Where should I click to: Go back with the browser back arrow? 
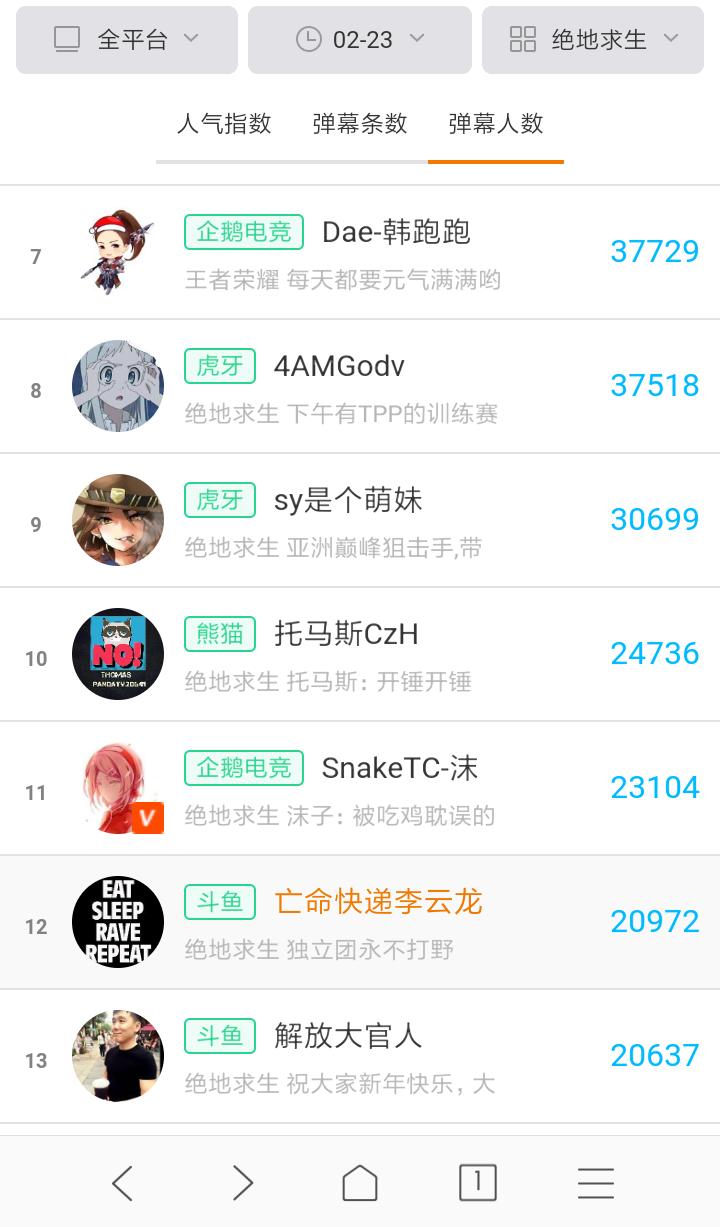(122, 1183)
